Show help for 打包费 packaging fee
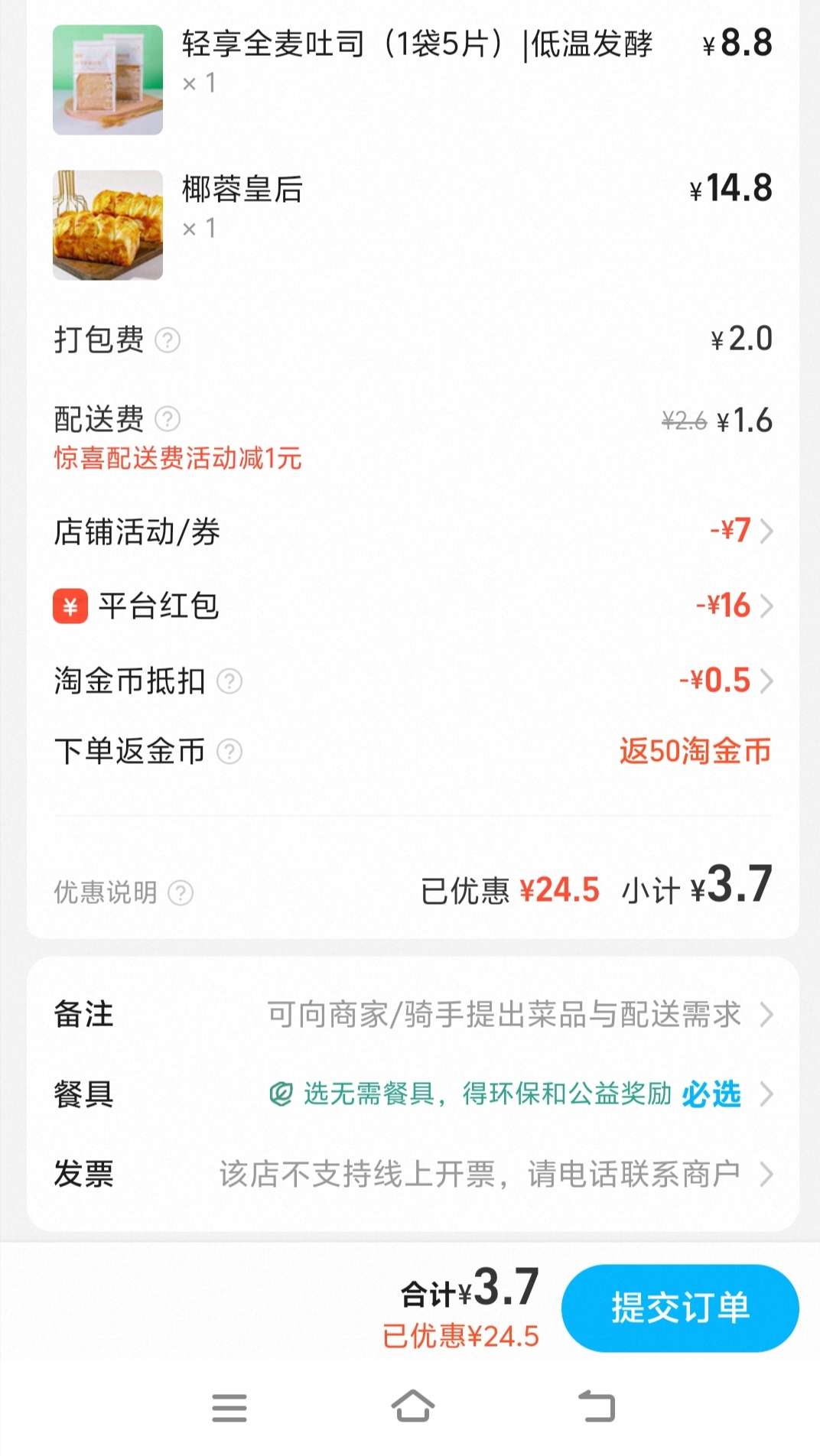 pyautogui.click(x=168, y=340)
